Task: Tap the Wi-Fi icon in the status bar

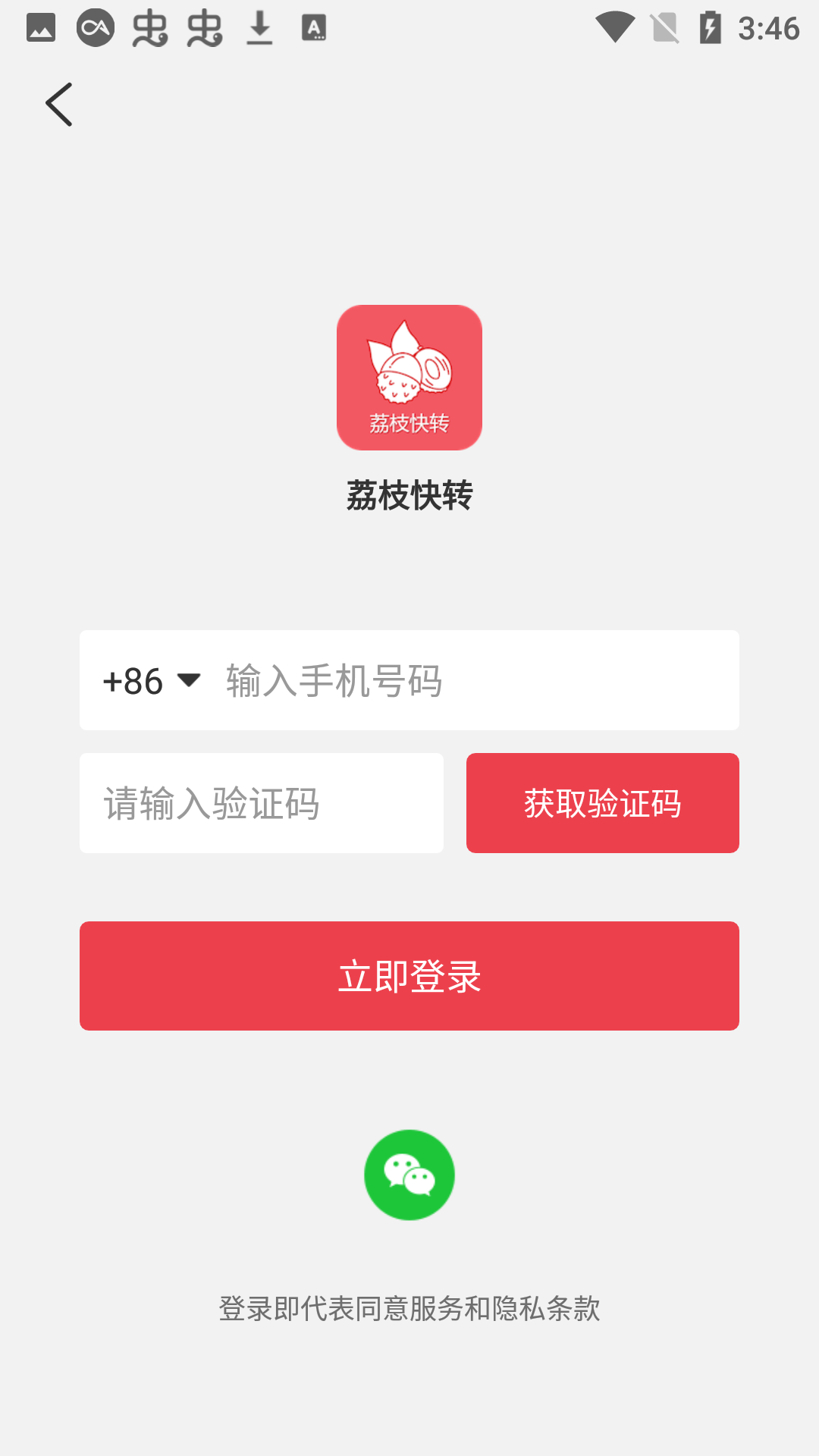Action: (x=617, y=28)
